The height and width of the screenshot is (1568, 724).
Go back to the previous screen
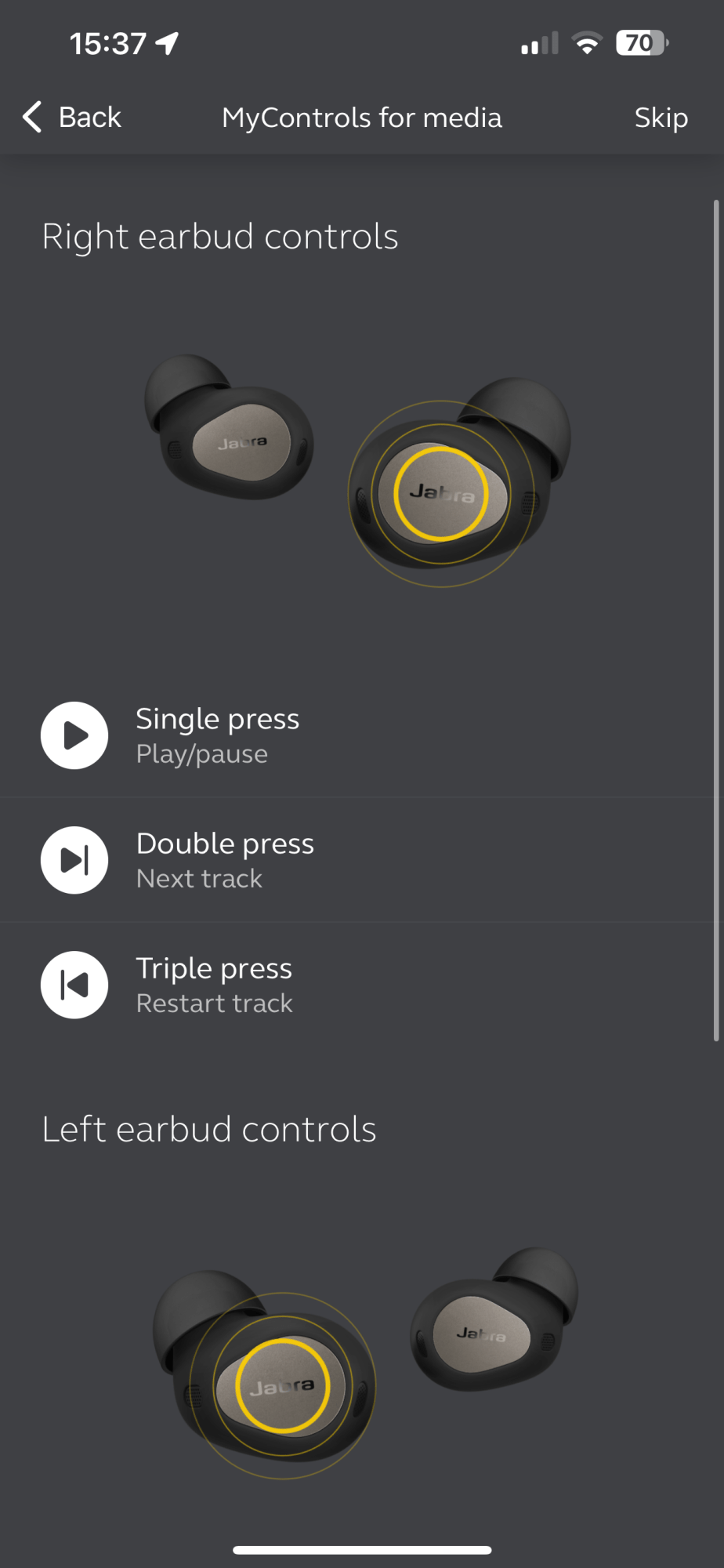(72, 118)
